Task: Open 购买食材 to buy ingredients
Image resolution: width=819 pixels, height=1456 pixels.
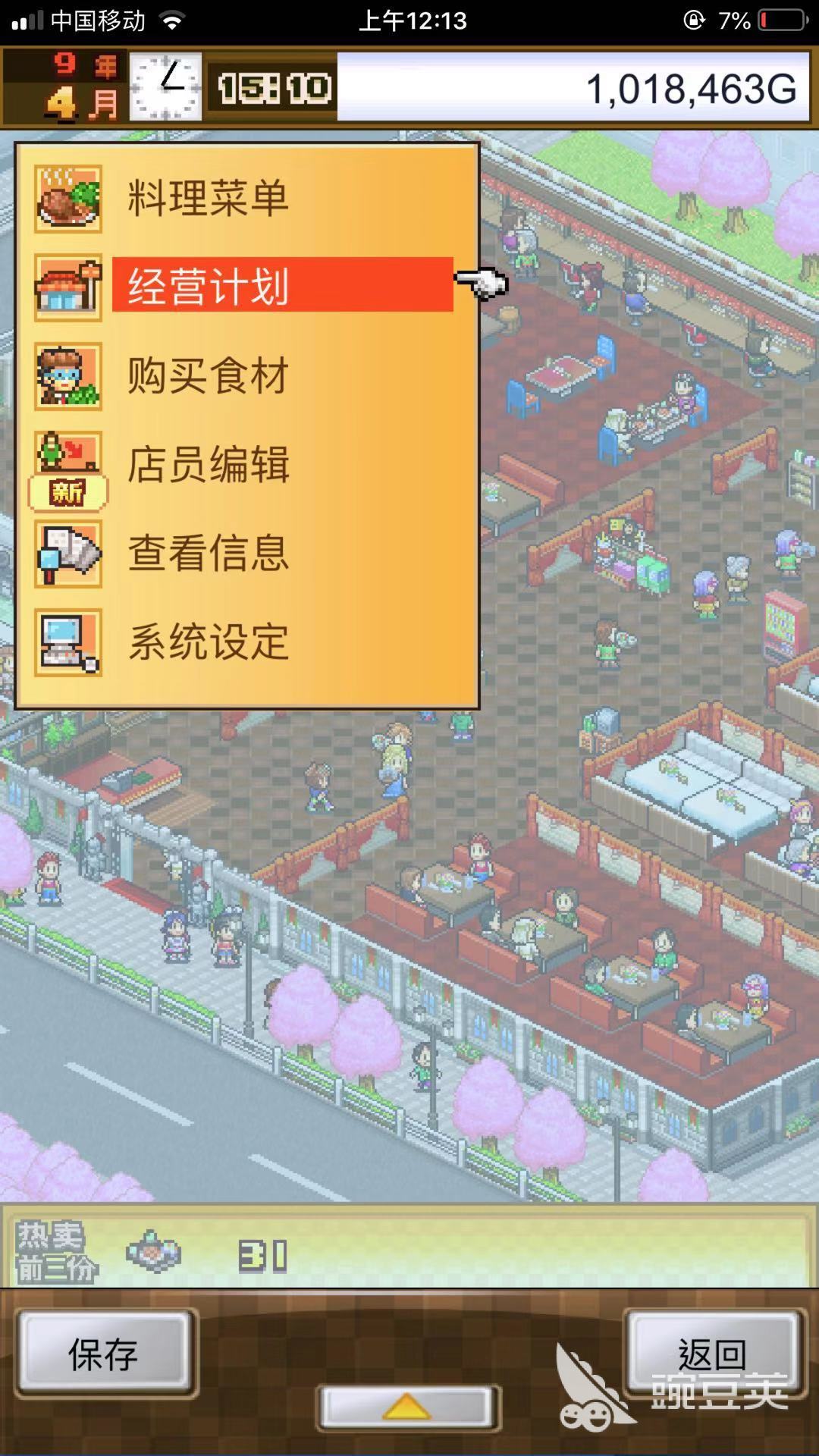Action: point(209,376)
